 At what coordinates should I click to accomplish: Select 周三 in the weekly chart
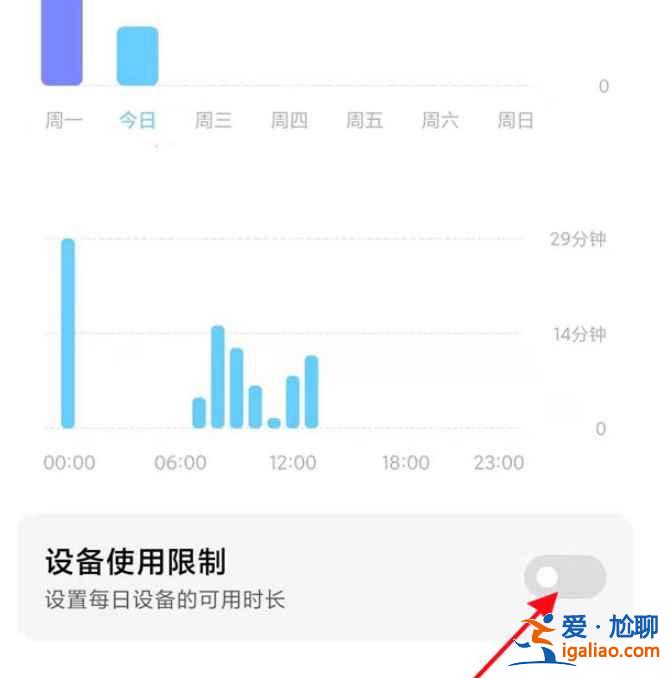click(x=213, y=121)
